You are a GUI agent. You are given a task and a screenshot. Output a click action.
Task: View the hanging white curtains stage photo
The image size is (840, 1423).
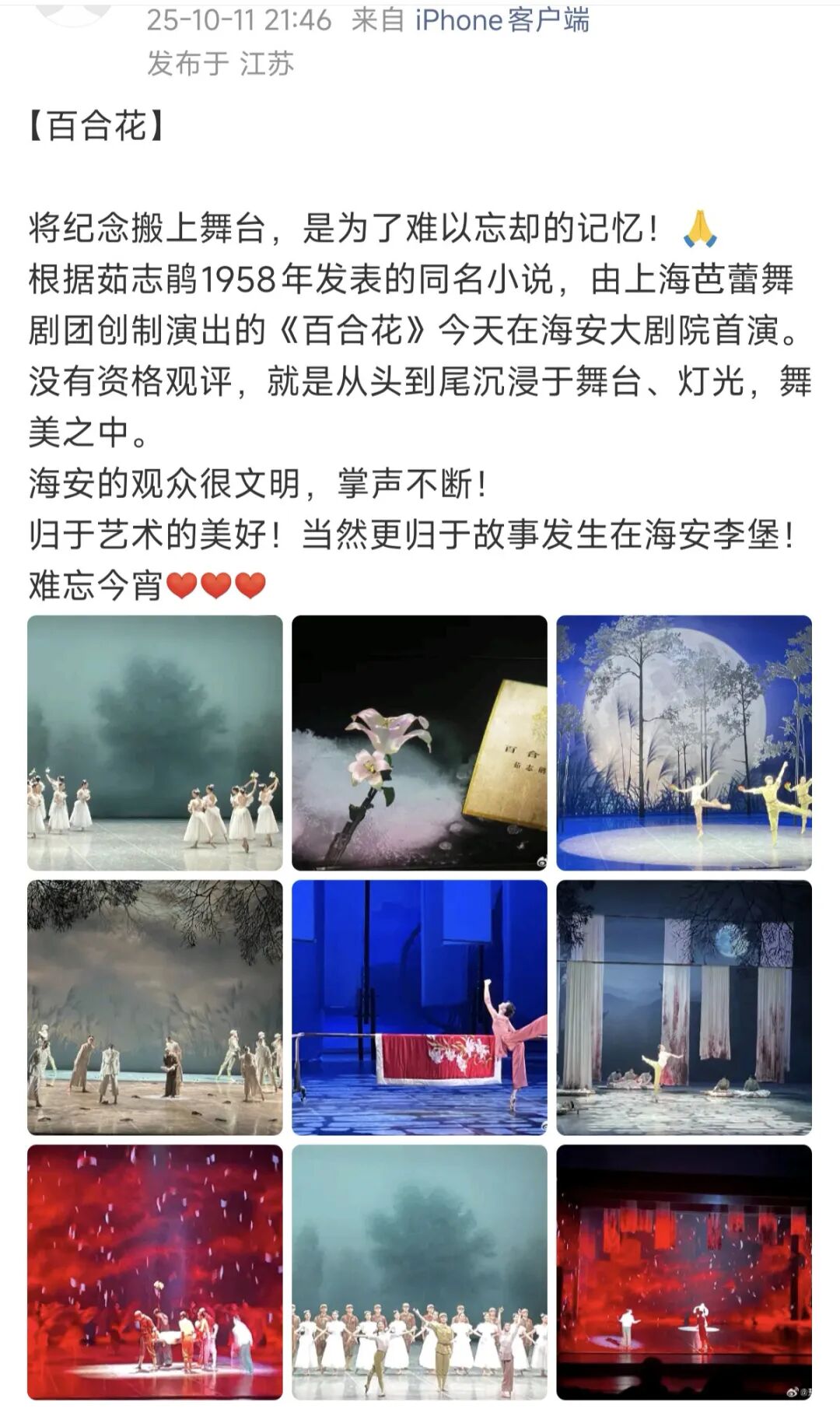coord(684,1008)
